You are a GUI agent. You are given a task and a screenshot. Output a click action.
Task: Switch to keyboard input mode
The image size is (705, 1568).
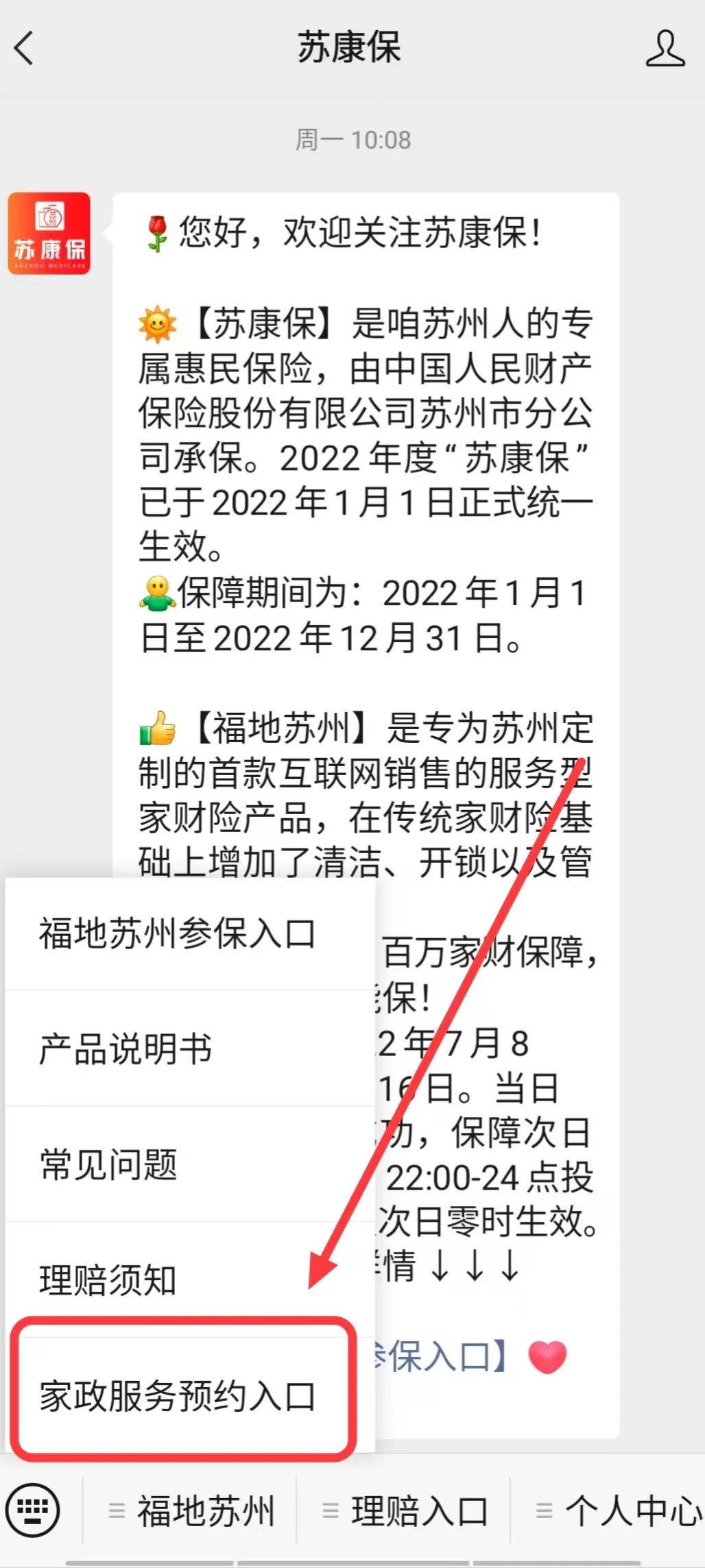pos(32,1510)
